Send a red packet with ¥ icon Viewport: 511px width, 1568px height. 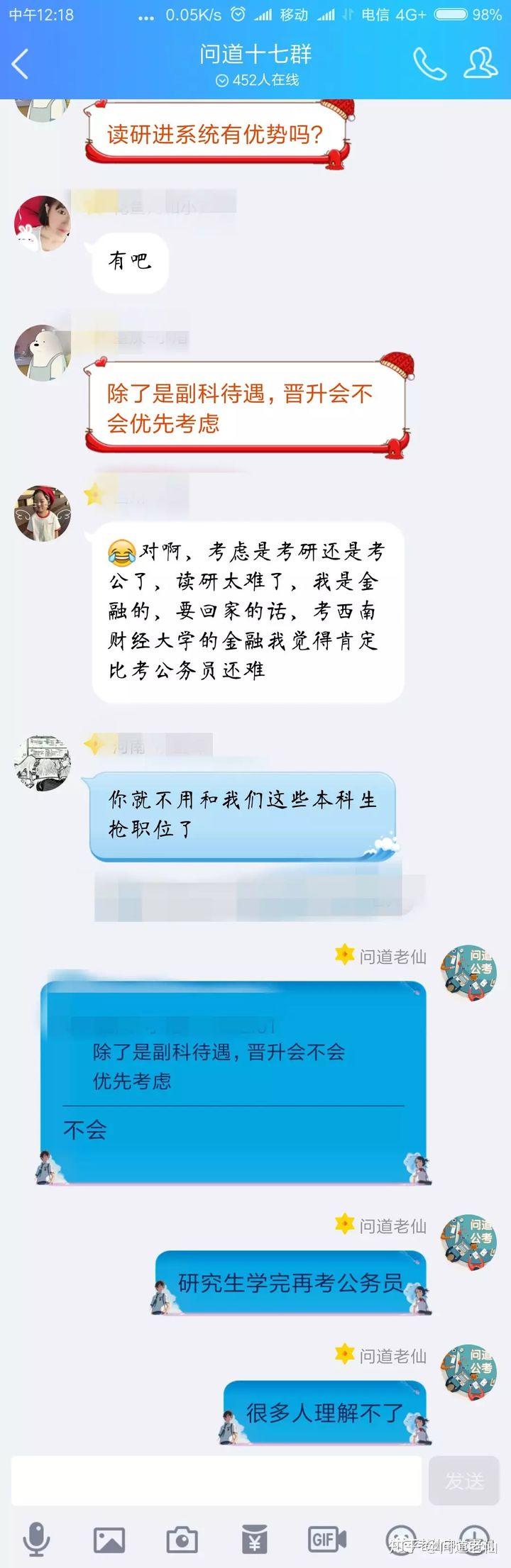pyautogui.click(x=255, y=1539)
